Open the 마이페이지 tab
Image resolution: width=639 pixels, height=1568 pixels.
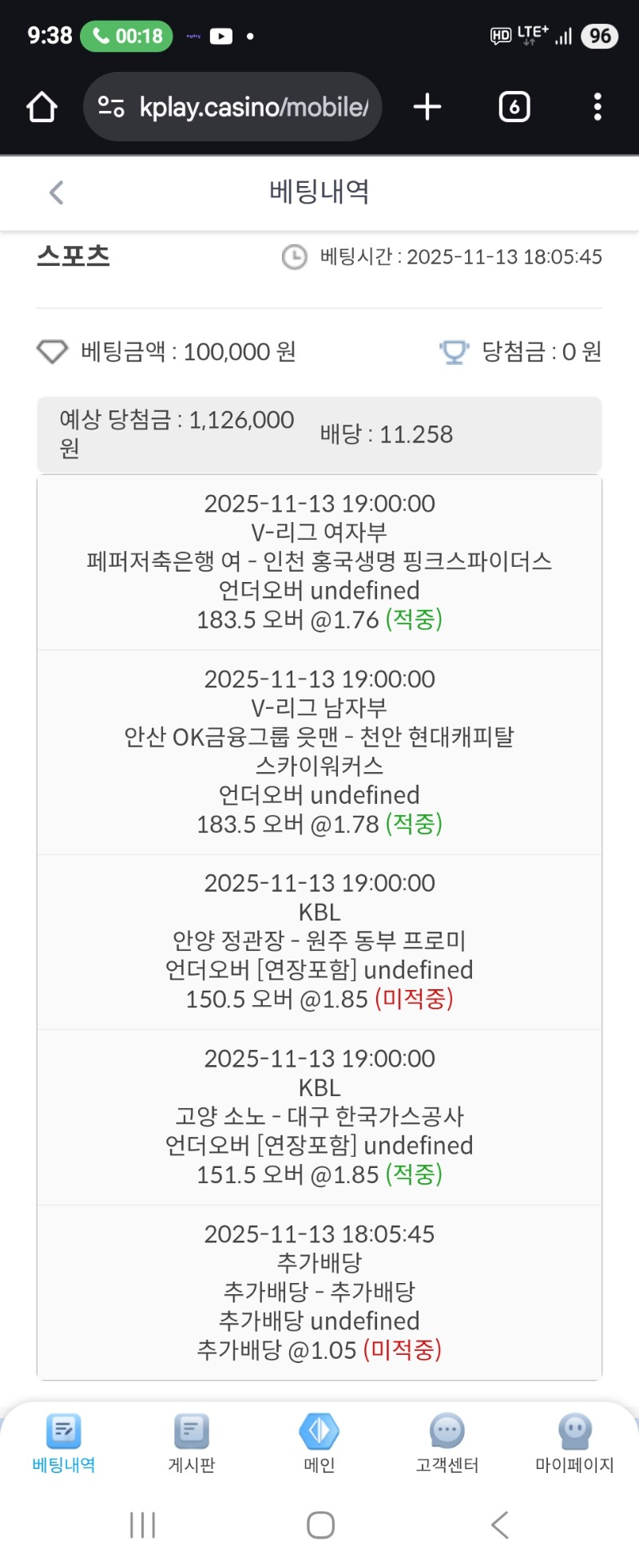pos(574,1443)
